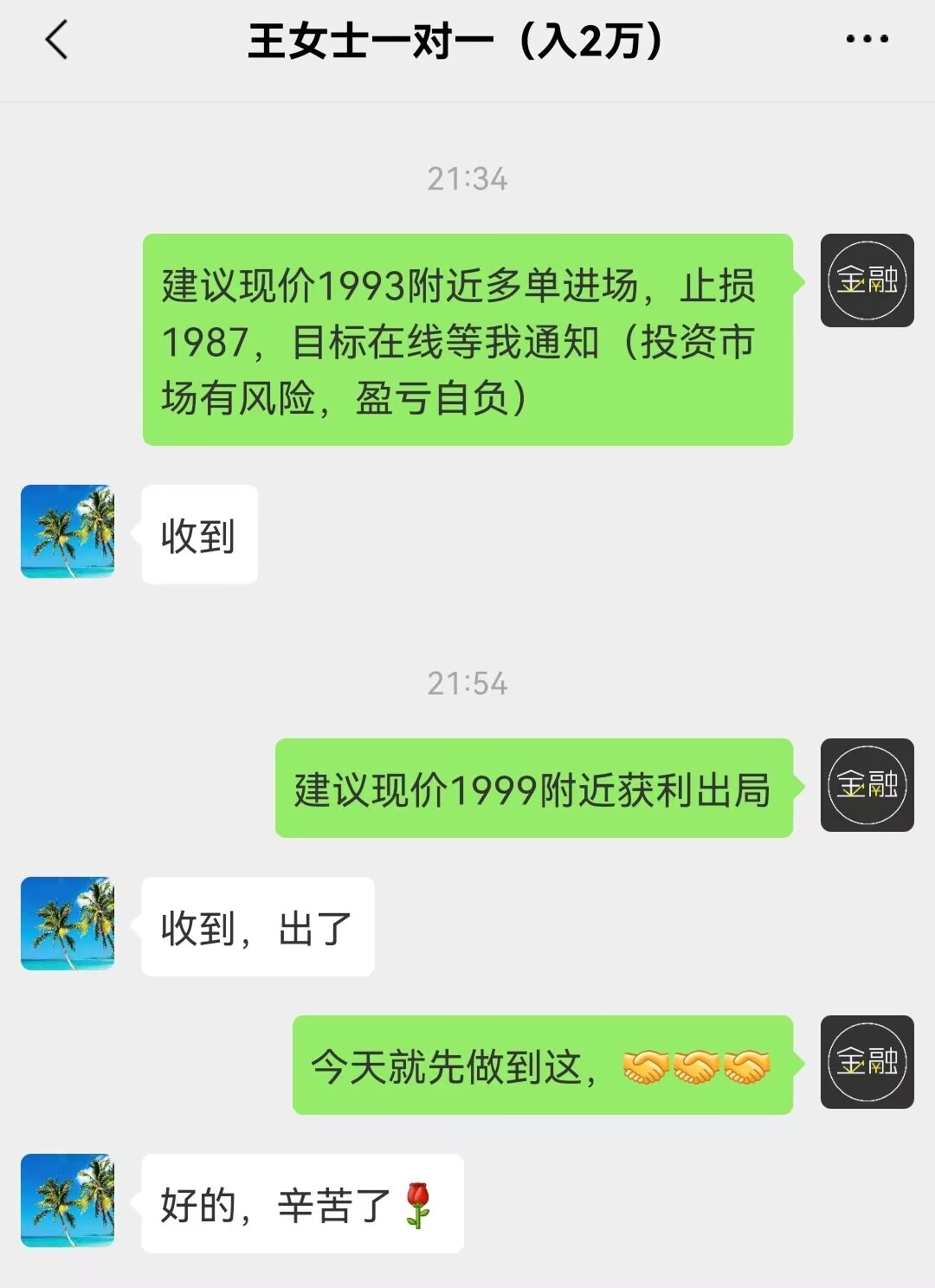Viewport: 935px width, 1288px height.
Task: Open 金融 avatar beside 今天就先做到这 message
Action: pos(867,1062)
